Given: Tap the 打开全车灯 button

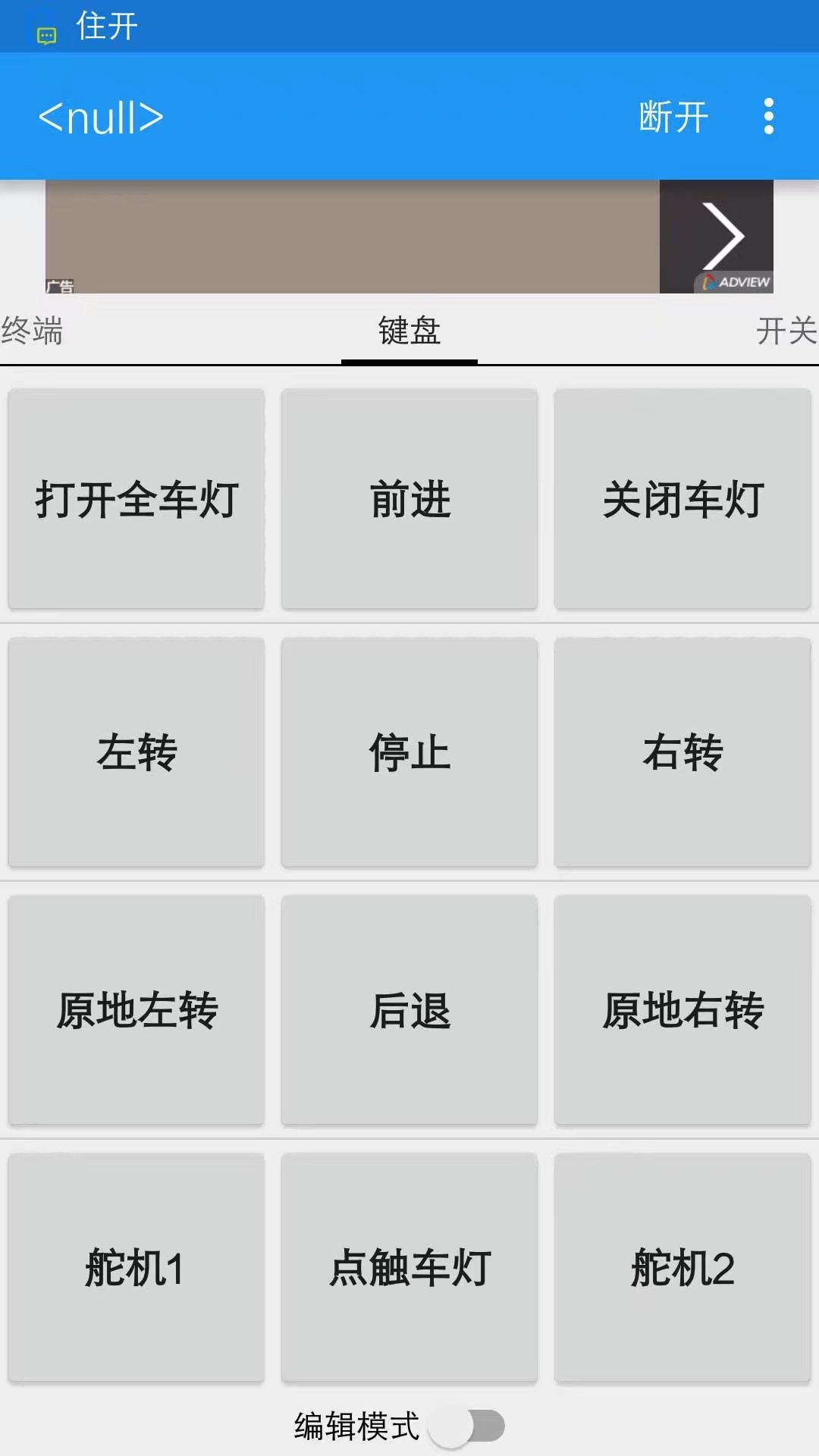Looking at the screenshot, I should 136,499.
